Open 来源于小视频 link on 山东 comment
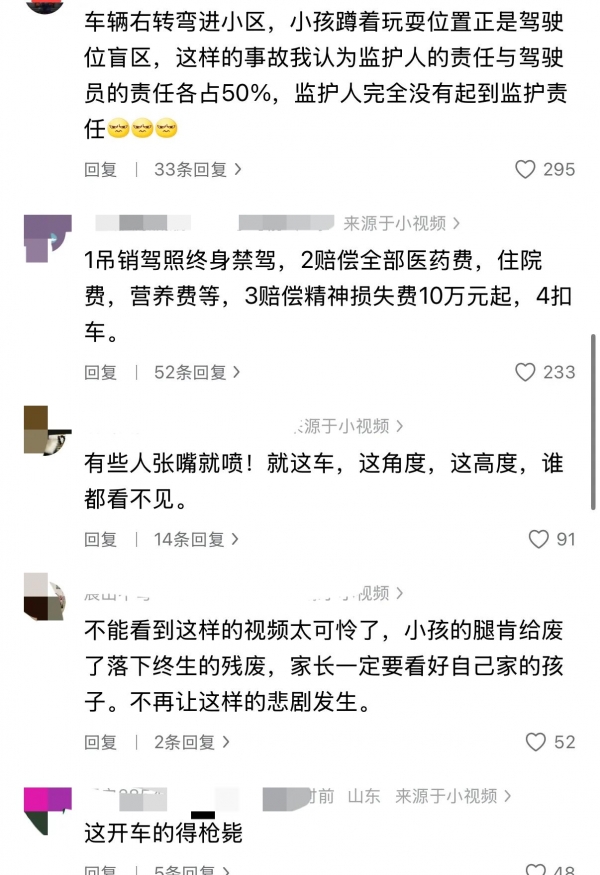 (x=454, y=796)
